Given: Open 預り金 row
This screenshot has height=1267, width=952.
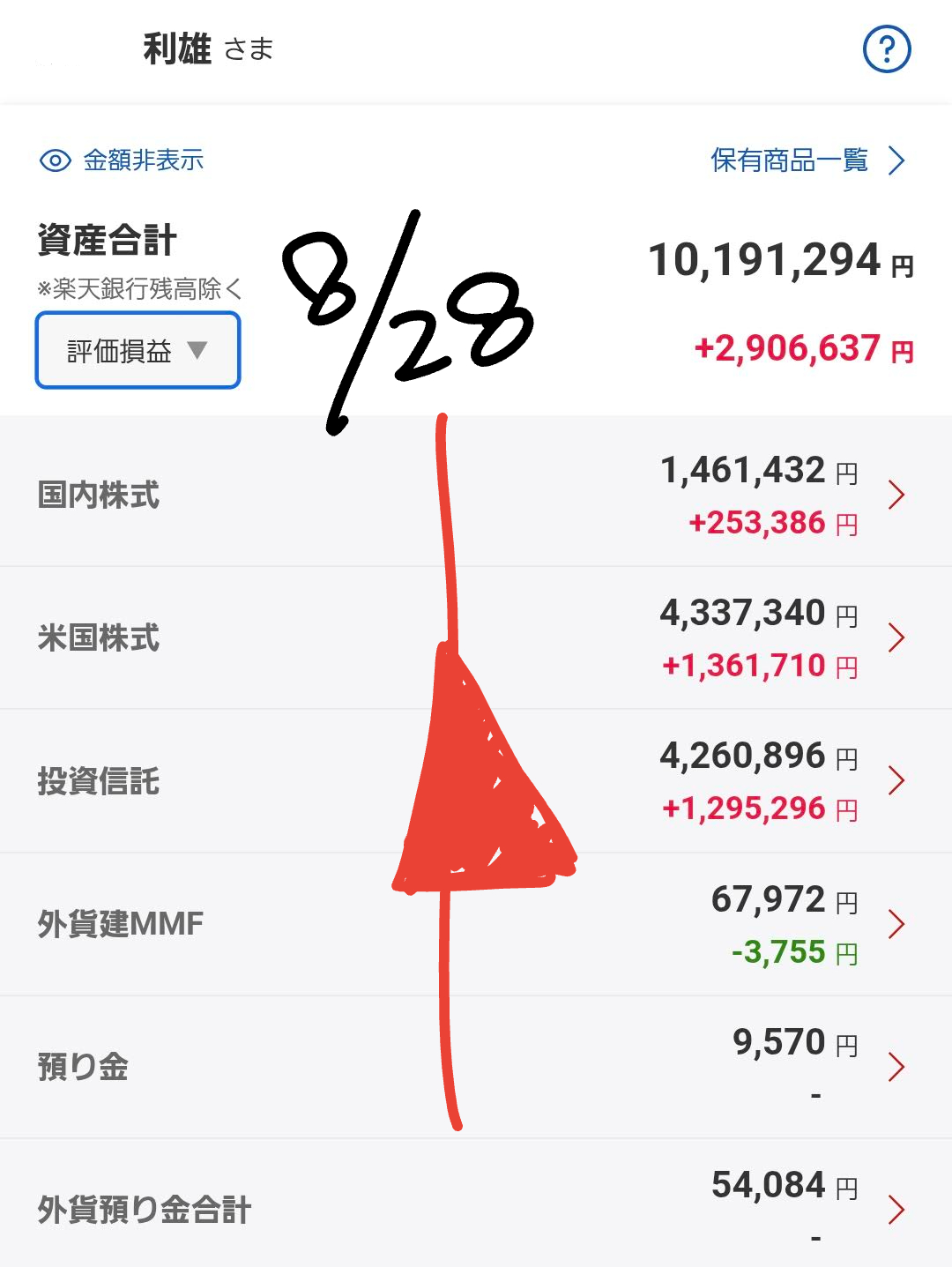Looking at the screenshot, I should (x=896, y=1067).
